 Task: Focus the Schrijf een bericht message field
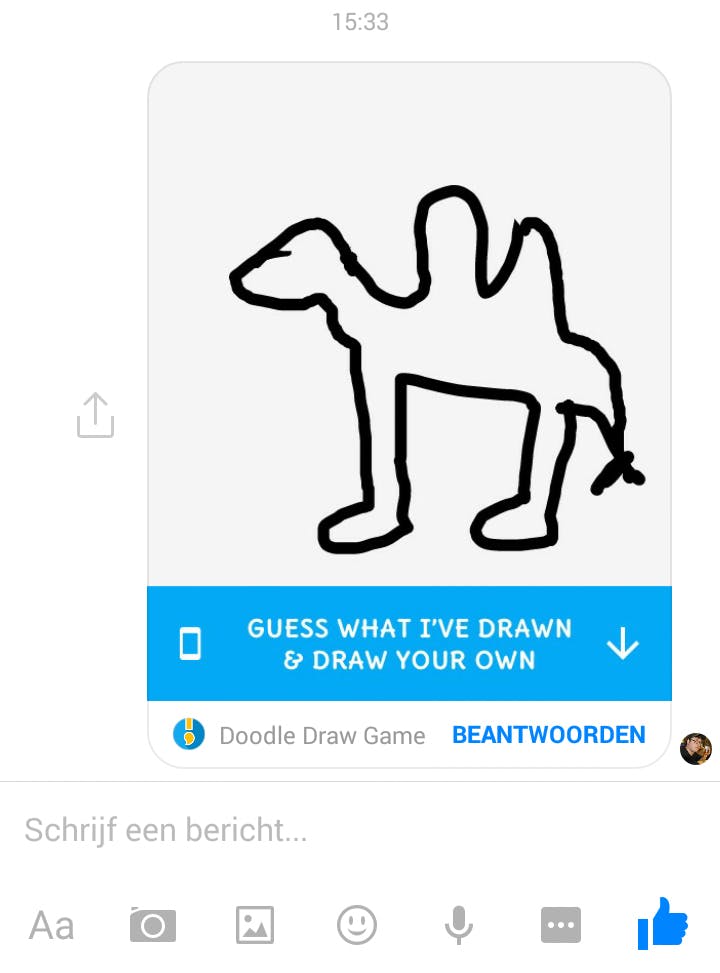click(300, 829)
